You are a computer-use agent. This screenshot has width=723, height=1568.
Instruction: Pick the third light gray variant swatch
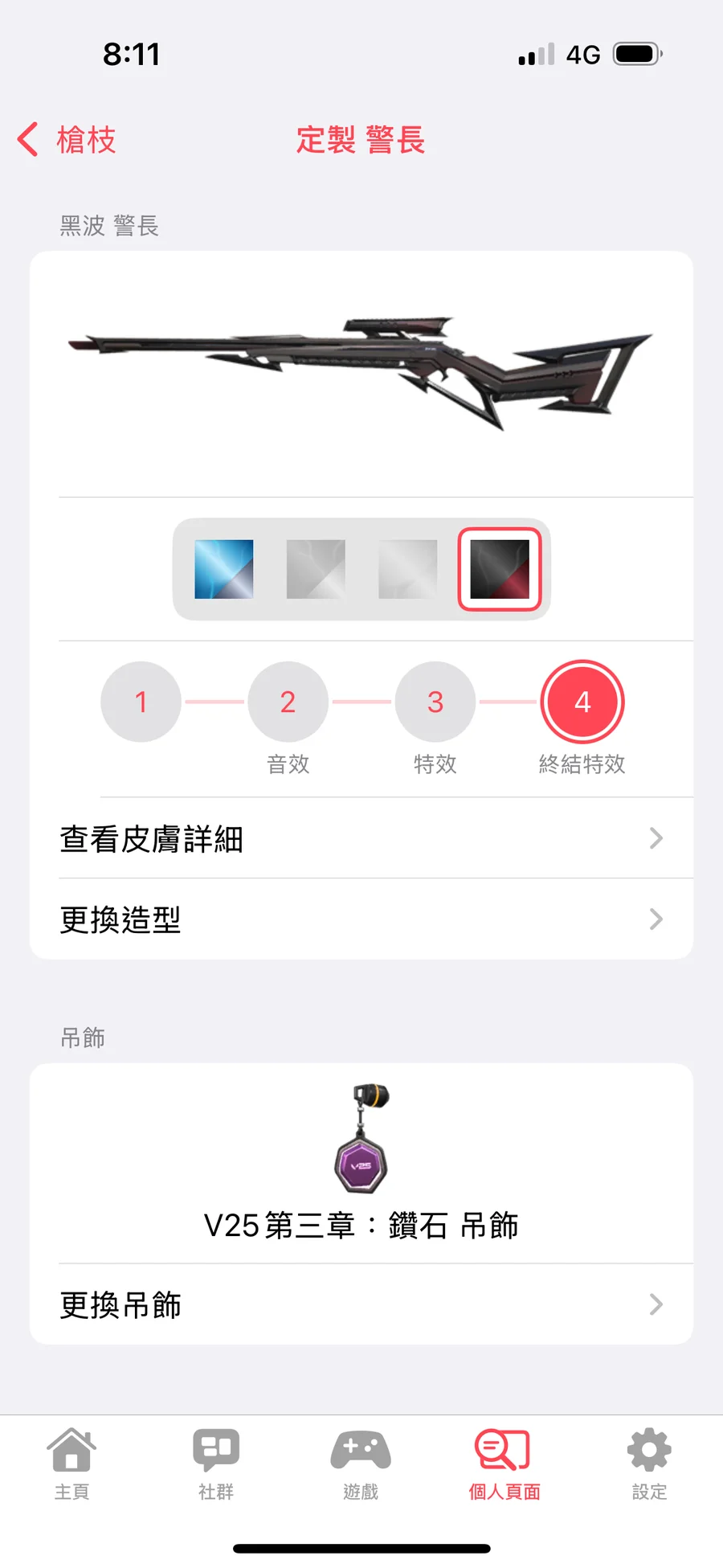pyautogui.click(x=408, y=569)
